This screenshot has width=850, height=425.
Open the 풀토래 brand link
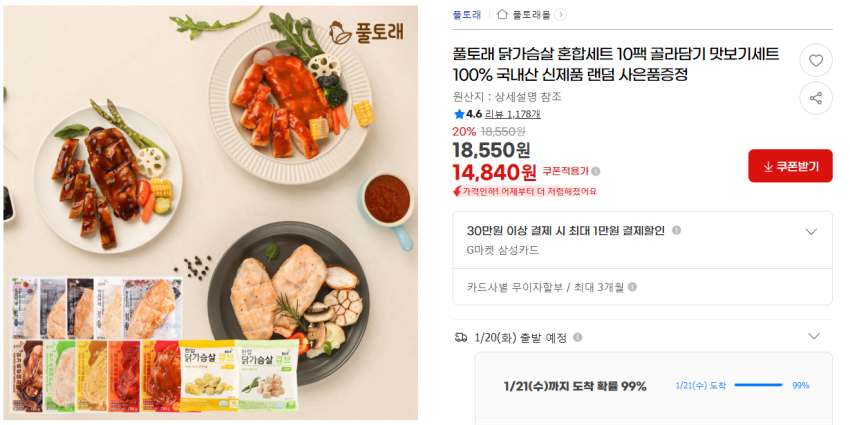(466, 15)
